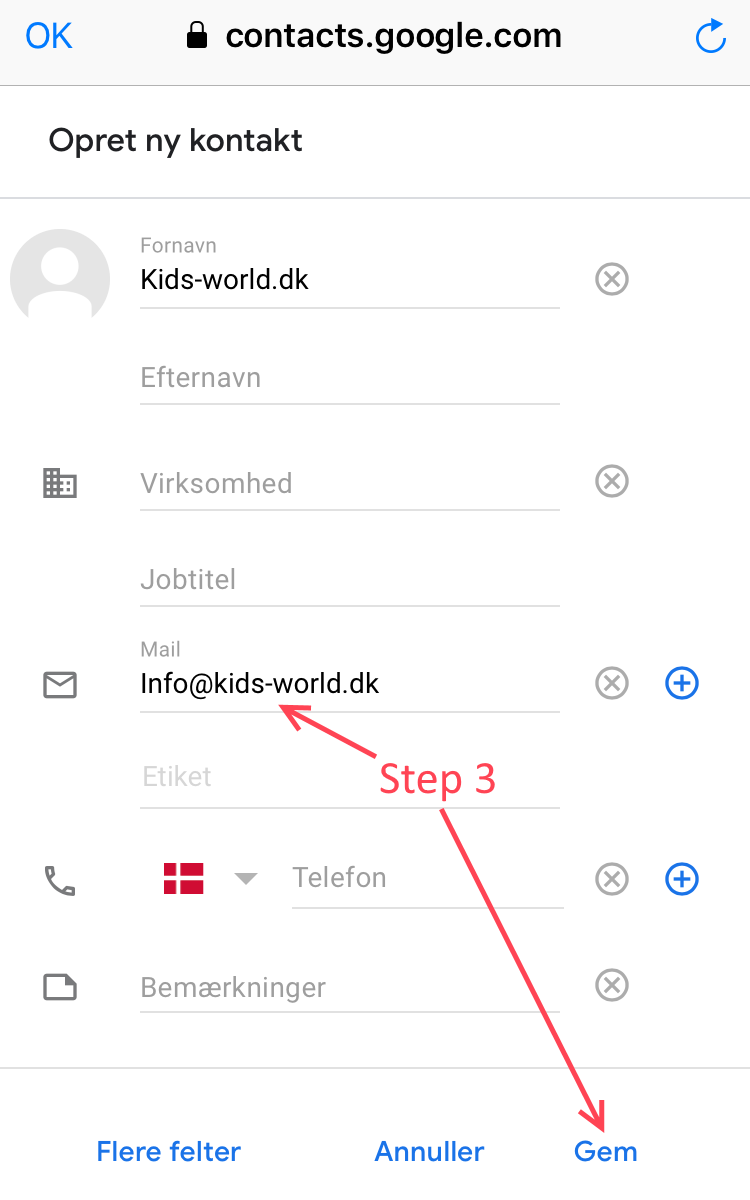This screenshot has height=1200, width=750.
Task: Enter a number in Telefon
Action: [x=427, y=879]
